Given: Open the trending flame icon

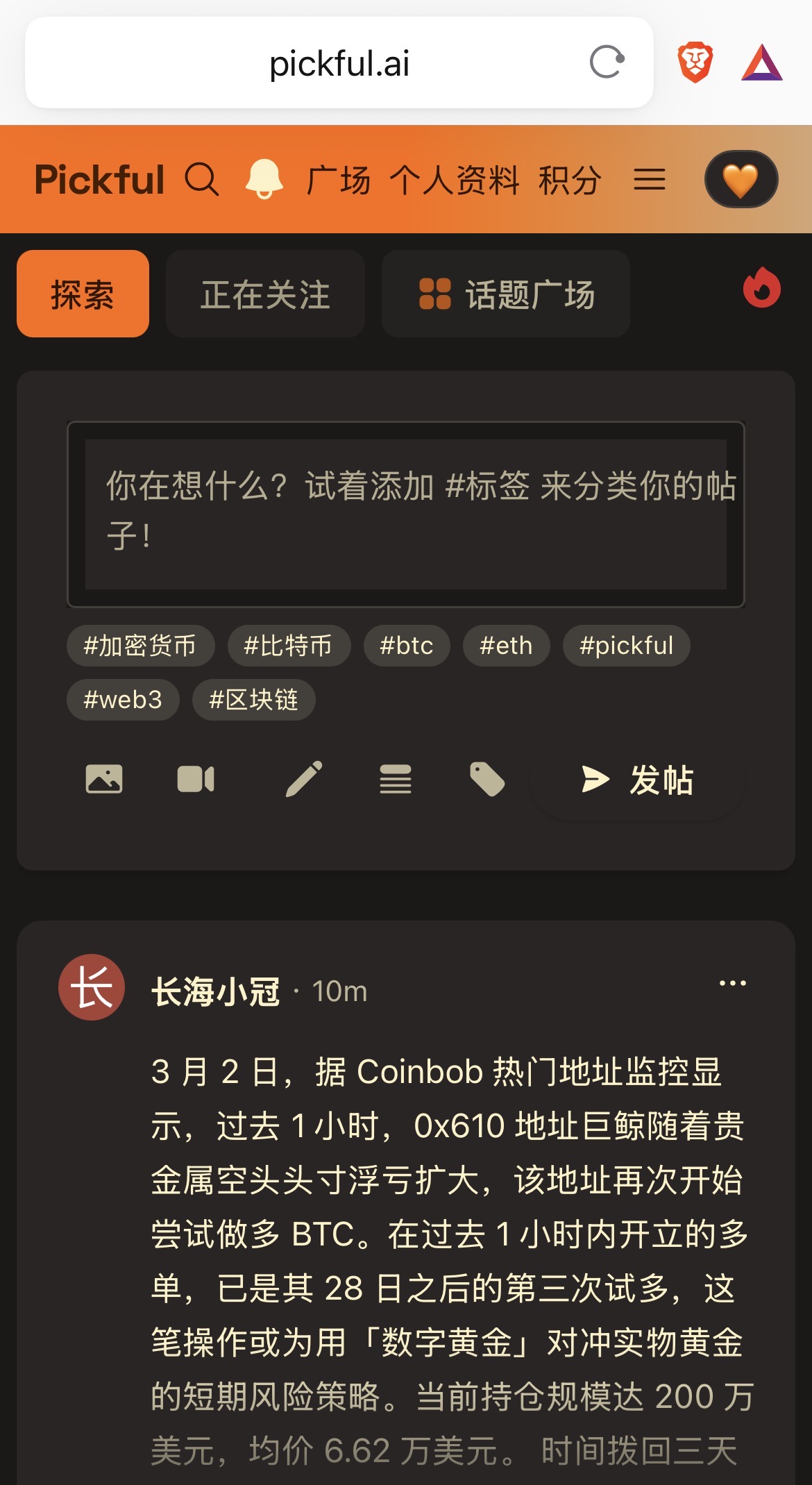Looking at the screenshot, I should (761, 287).
